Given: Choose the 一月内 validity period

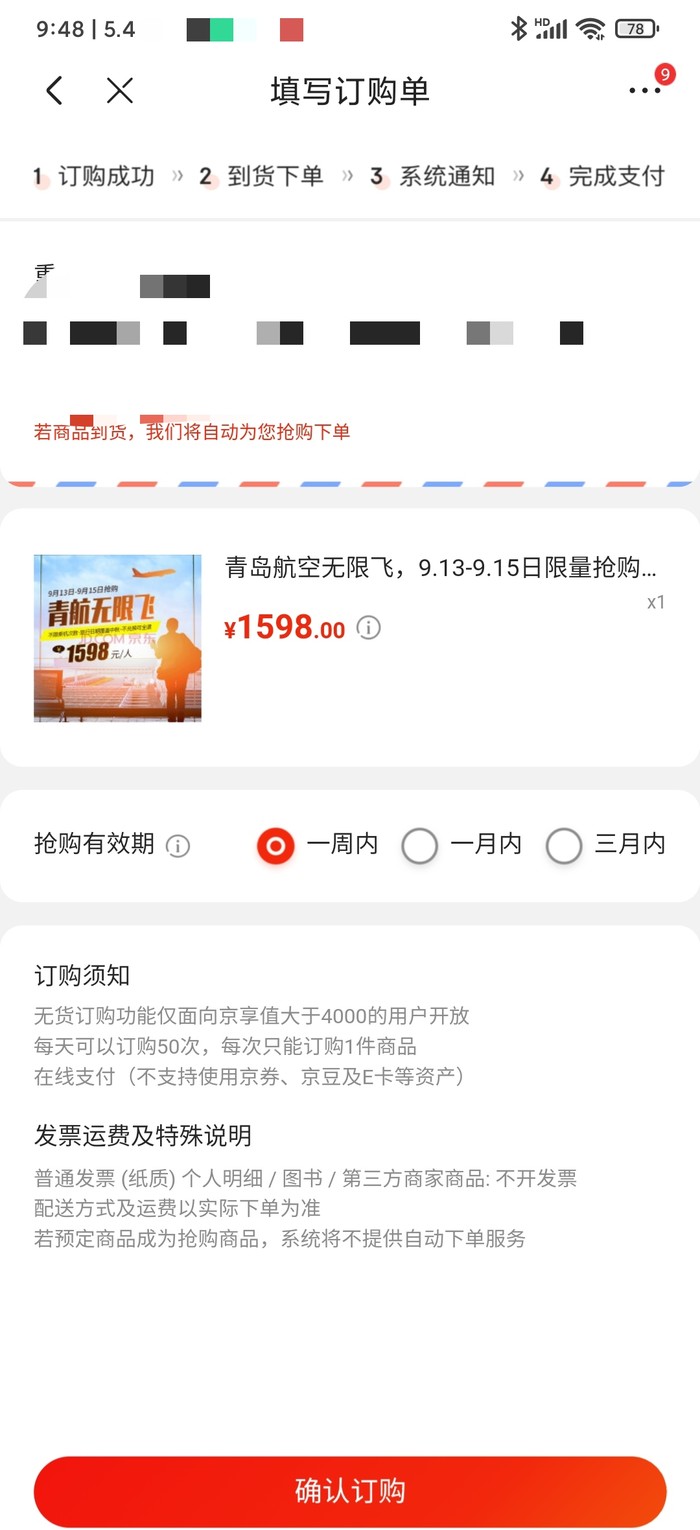Looking at the screenshot, I should [x=420, y=846].
